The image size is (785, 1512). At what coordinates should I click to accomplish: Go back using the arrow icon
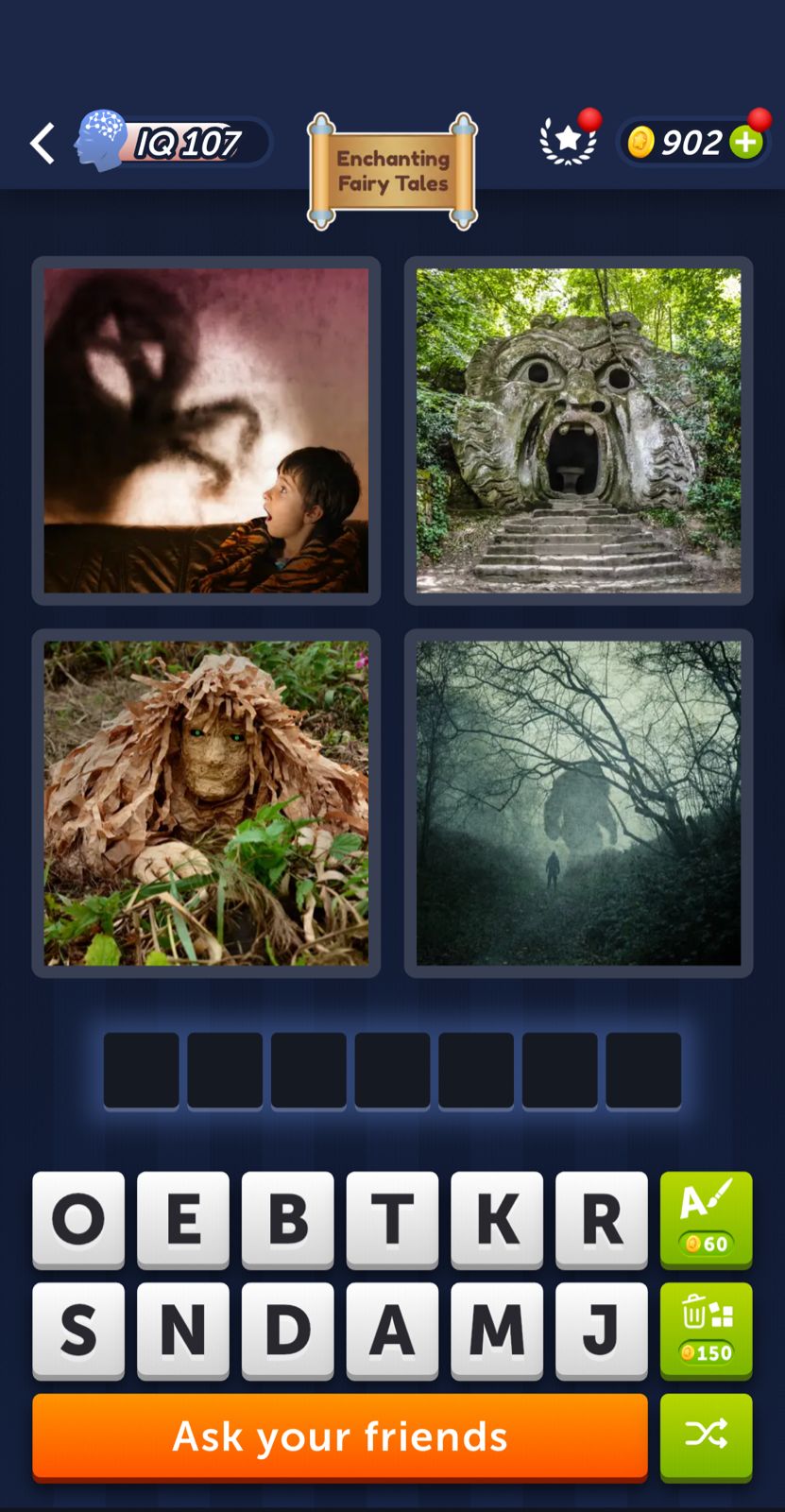click(x=43, y=144)
